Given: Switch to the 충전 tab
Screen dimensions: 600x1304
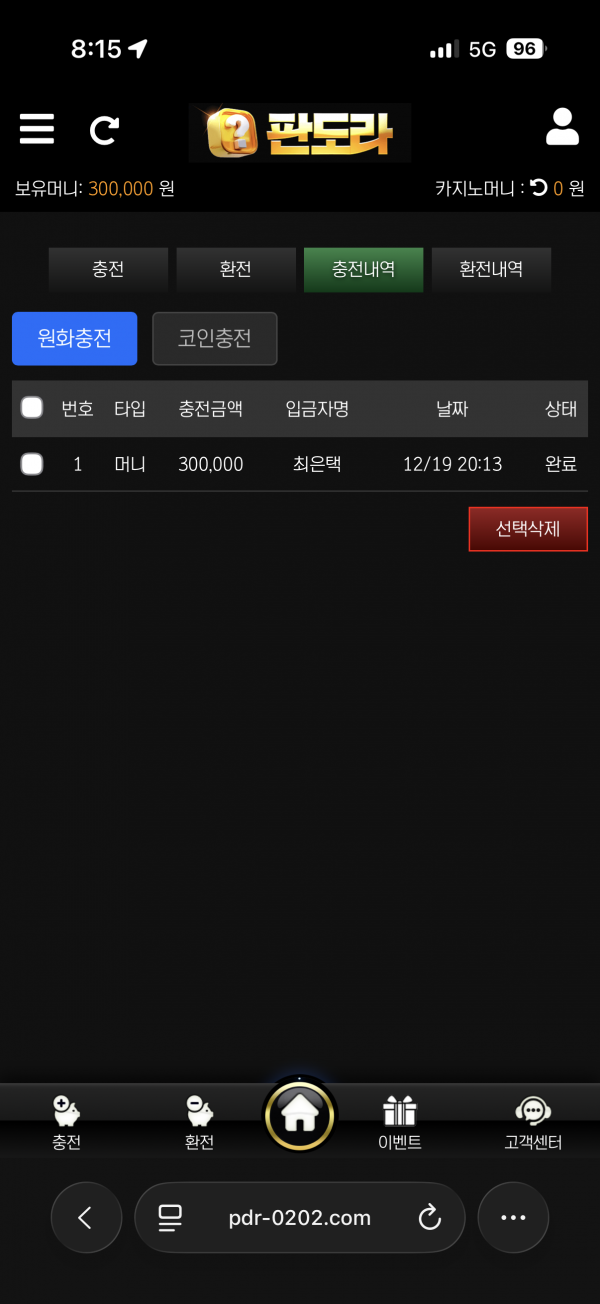Looking at the screenshot, I should tap(108, 270).
